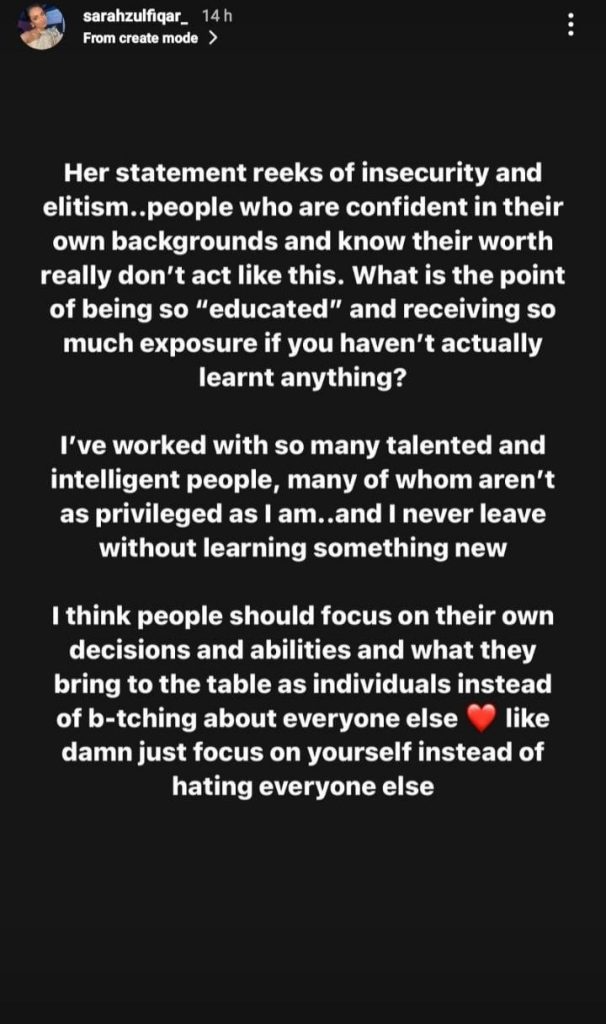
Task: Open the three-dot story options menu
Action: [x=571, y=25]
